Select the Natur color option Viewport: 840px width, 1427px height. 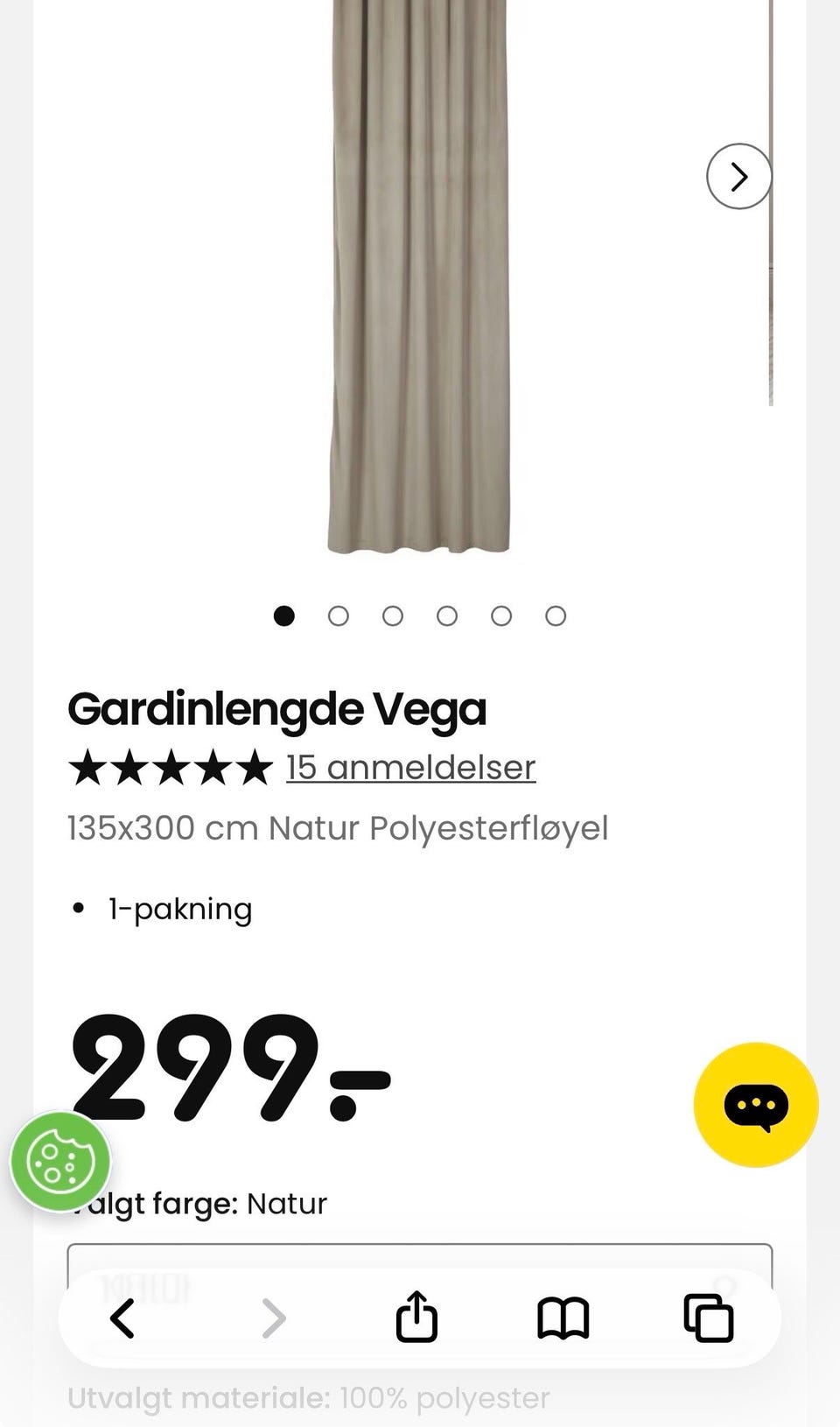click(x=285, y=1203)
